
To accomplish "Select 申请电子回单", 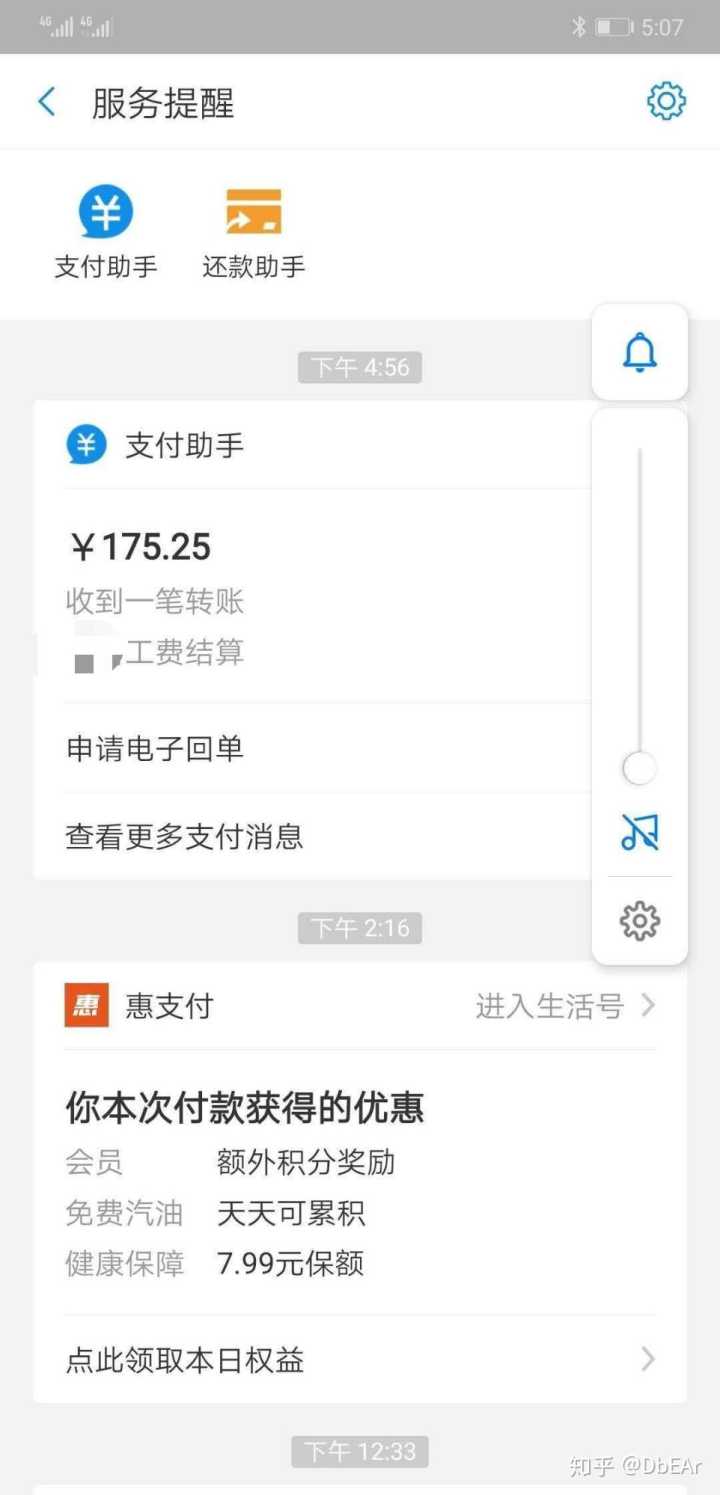I will coord(155,749).
